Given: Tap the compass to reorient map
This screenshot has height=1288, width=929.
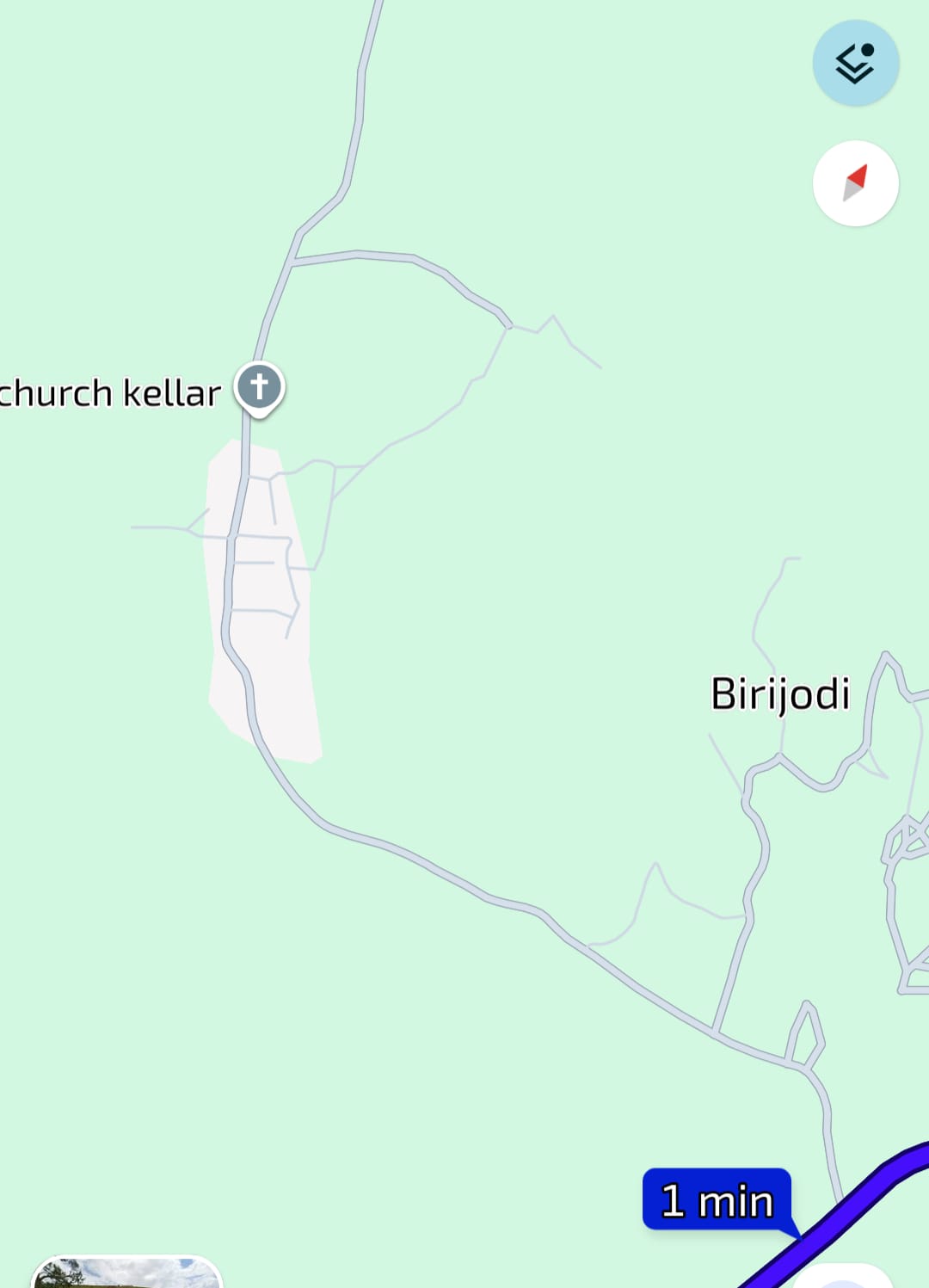Looking at the screenshot, I should [855, 183].
